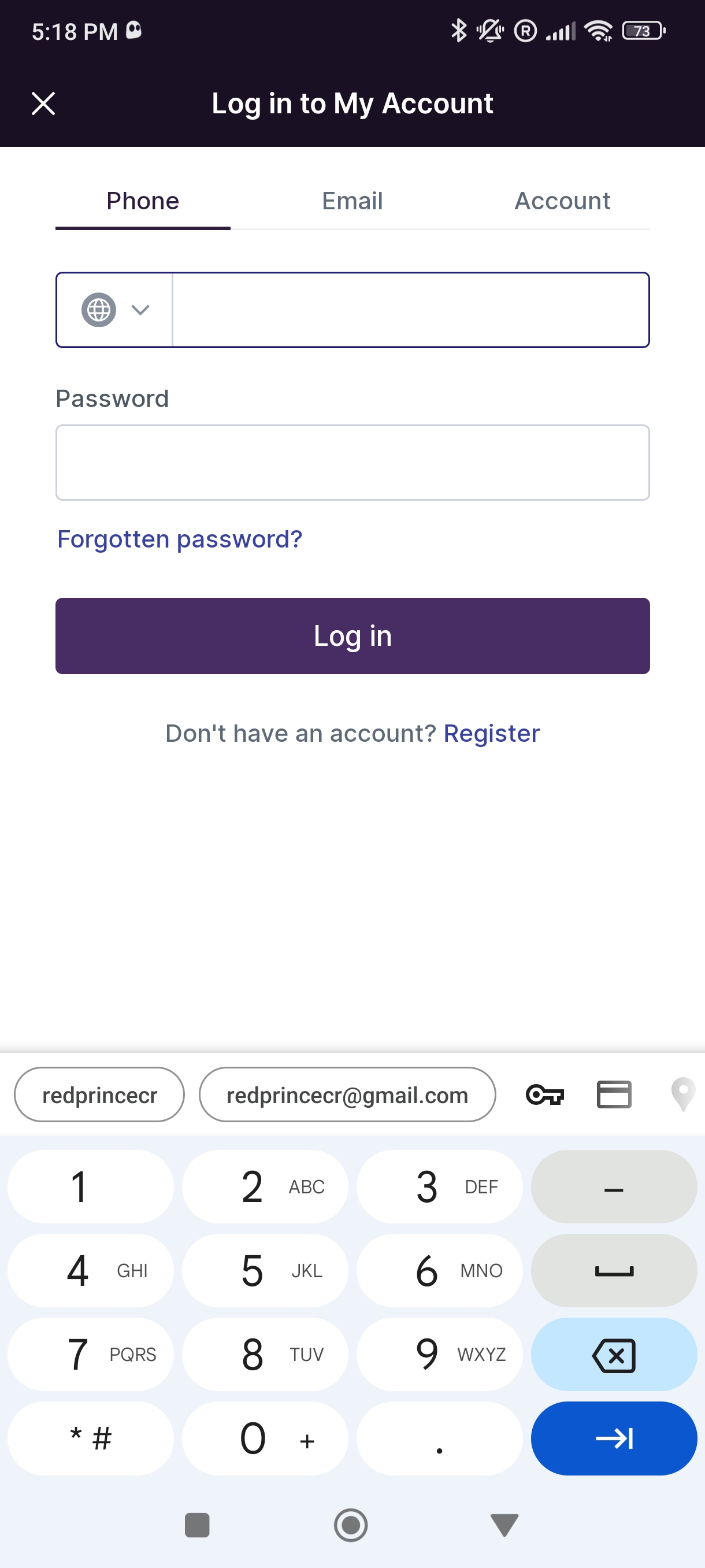The height and width of the screenshot is (1568, 705).
Task: Autofill with redprincecr@gmail.com suggestion
Action: 347,1096
